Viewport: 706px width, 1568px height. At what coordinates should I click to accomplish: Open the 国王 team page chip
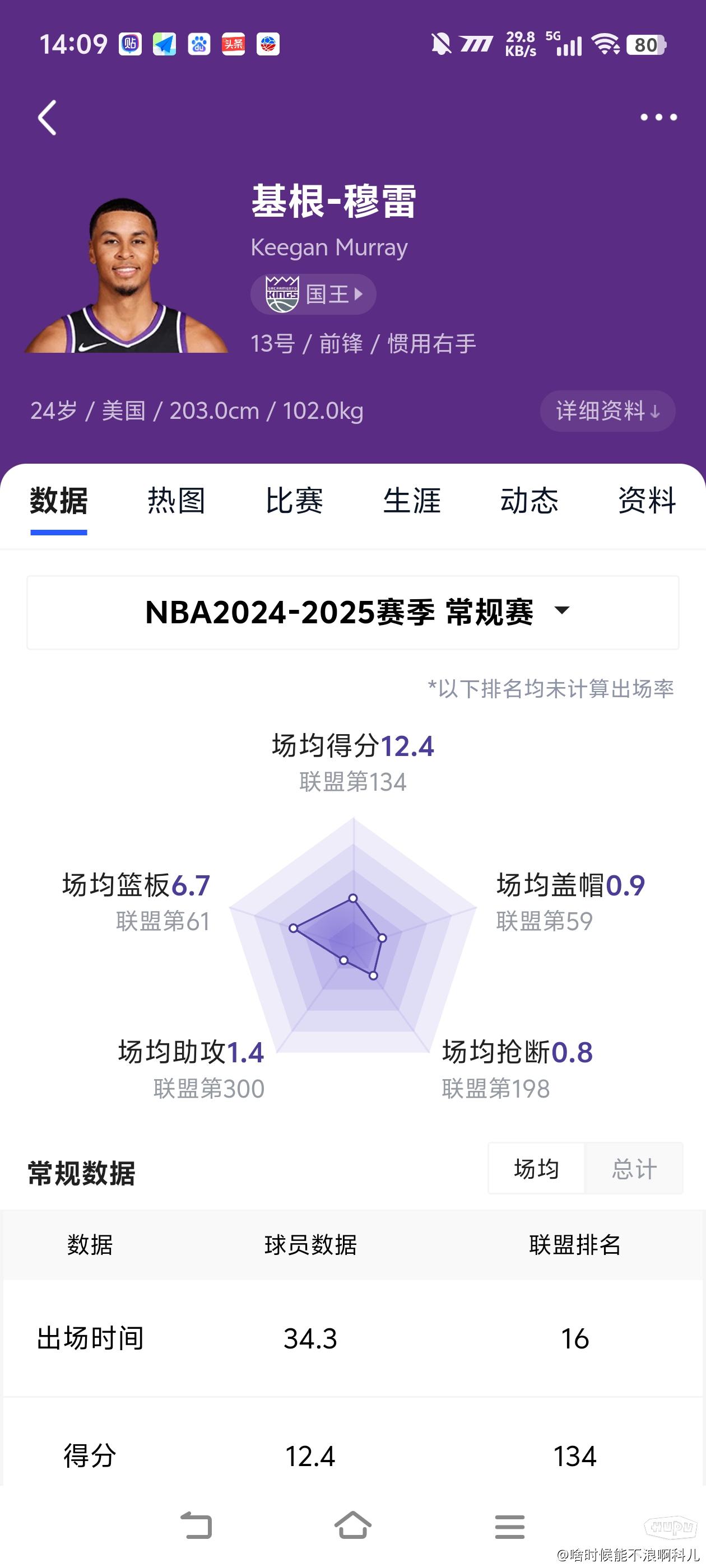313,294
